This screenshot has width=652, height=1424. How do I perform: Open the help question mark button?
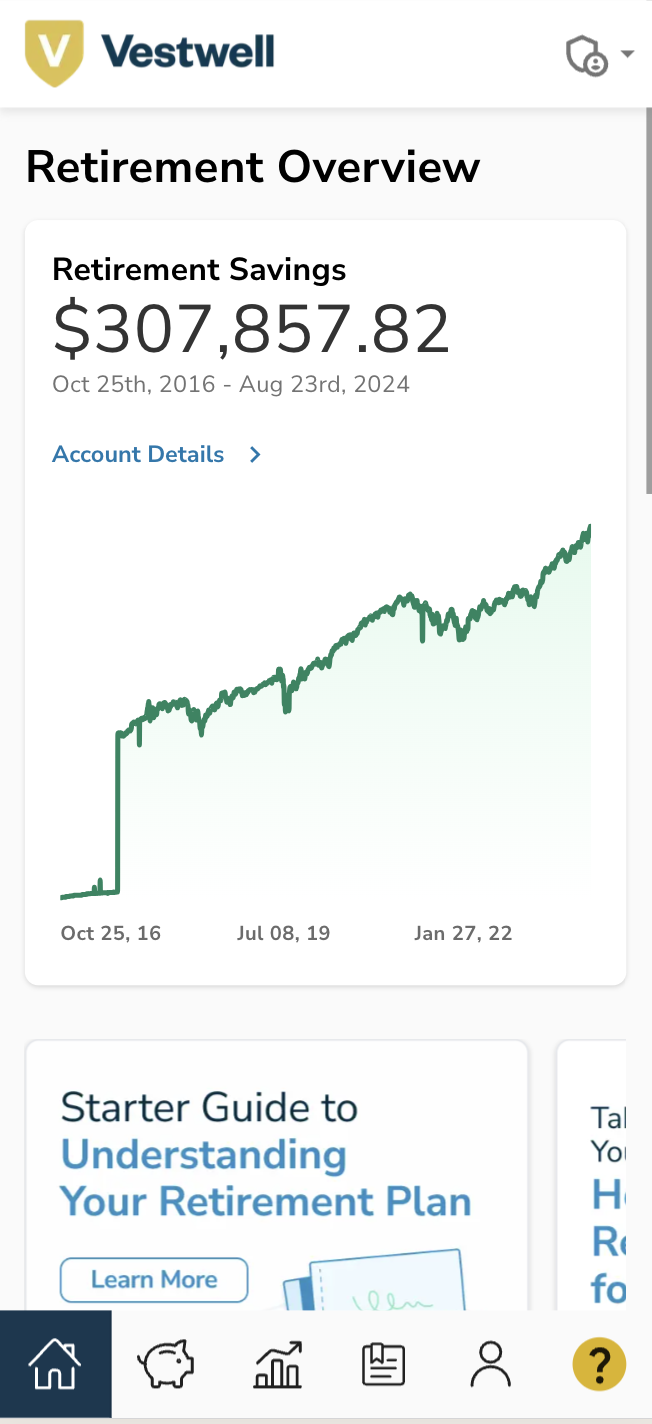coord(599,1364)
